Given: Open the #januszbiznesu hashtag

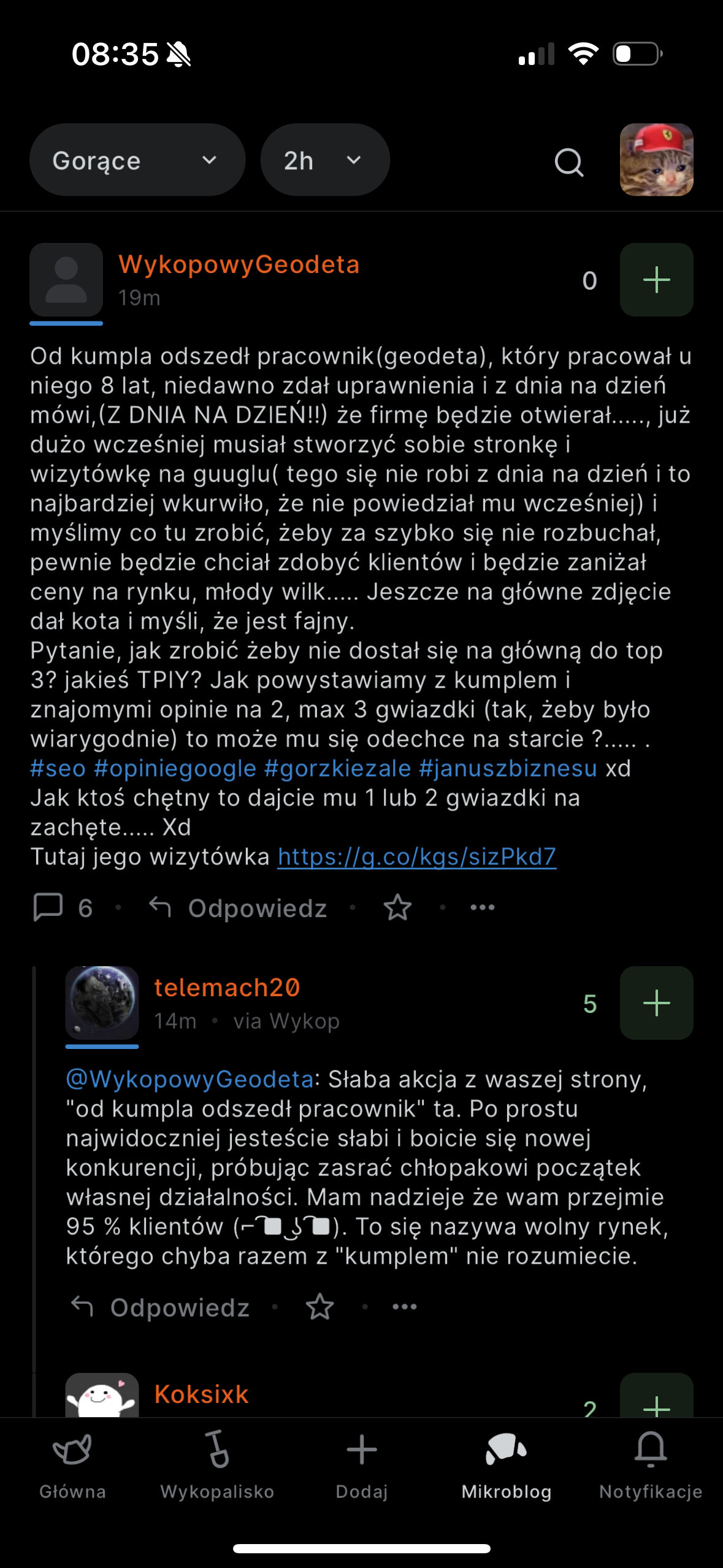Looking at the screenshot, I should pyautogui.click(x=508, y=768).
